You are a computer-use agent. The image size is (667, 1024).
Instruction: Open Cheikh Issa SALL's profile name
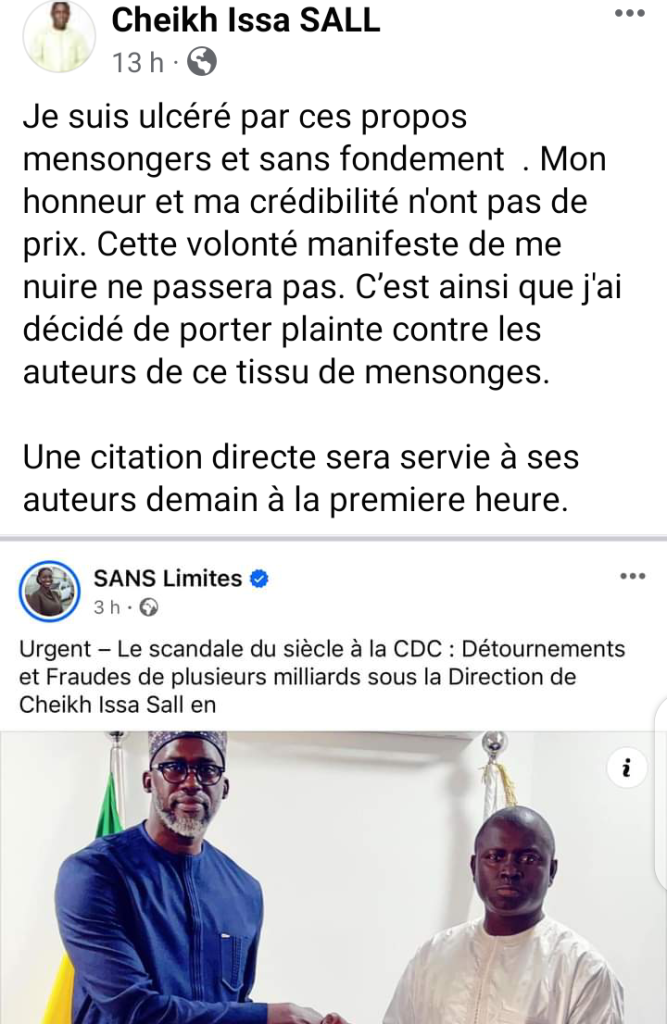pos(246,19)
